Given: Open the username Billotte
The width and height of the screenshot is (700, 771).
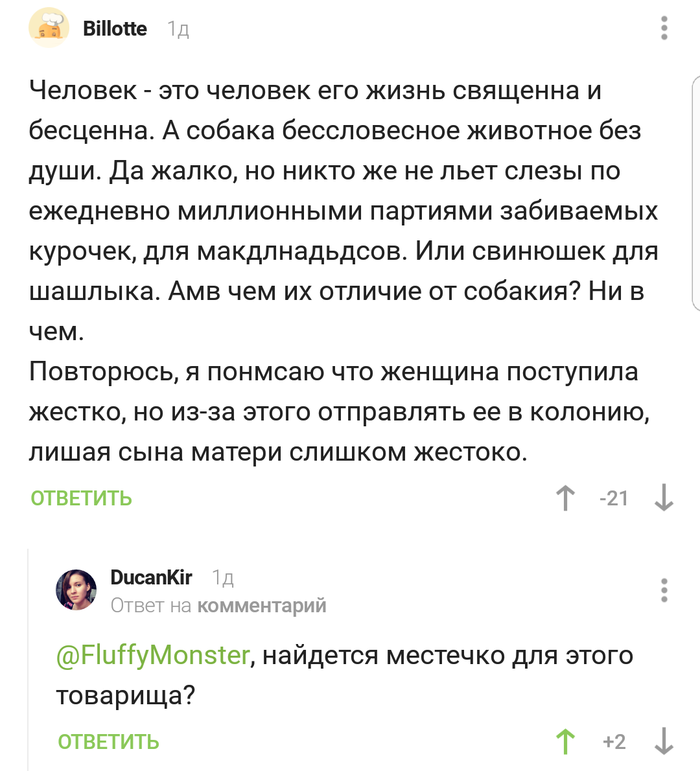Looking at the screenshot, I should click(x=115, y=29).
